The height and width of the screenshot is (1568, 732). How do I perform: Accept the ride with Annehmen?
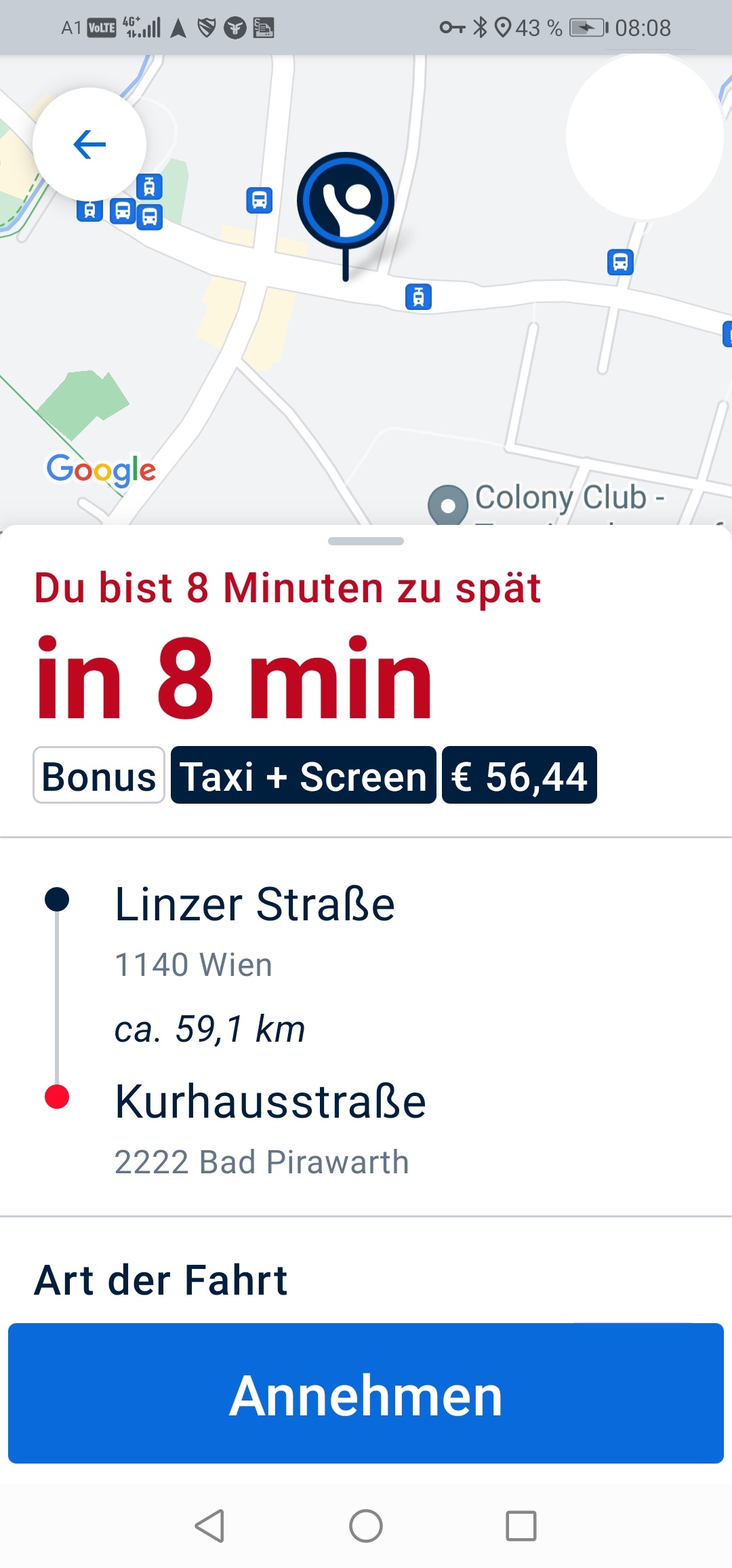point(366,1394)
